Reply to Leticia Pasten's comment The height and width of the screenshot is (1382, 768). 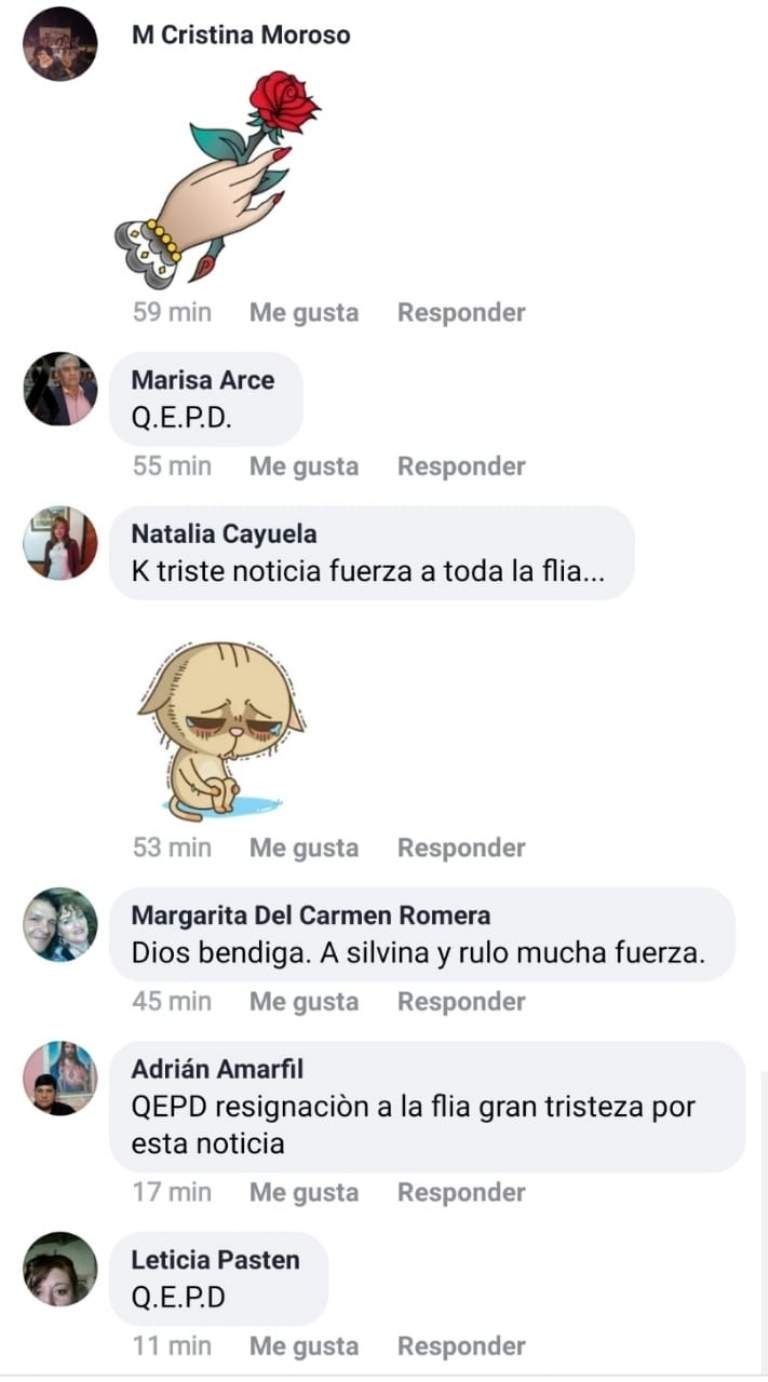coord(461,1346)
